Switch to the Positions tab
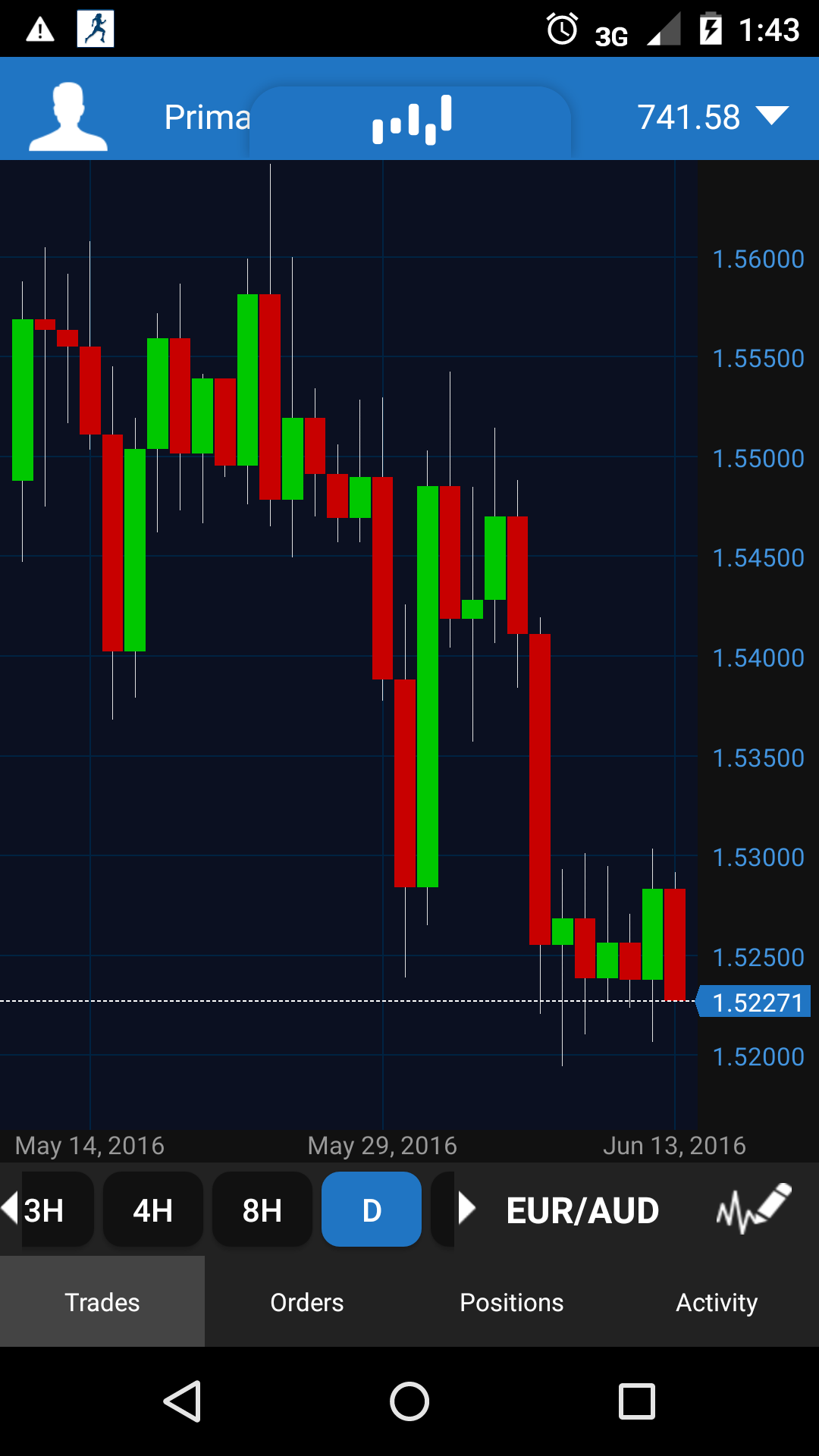819x1456 pixels. (512, 1302)
